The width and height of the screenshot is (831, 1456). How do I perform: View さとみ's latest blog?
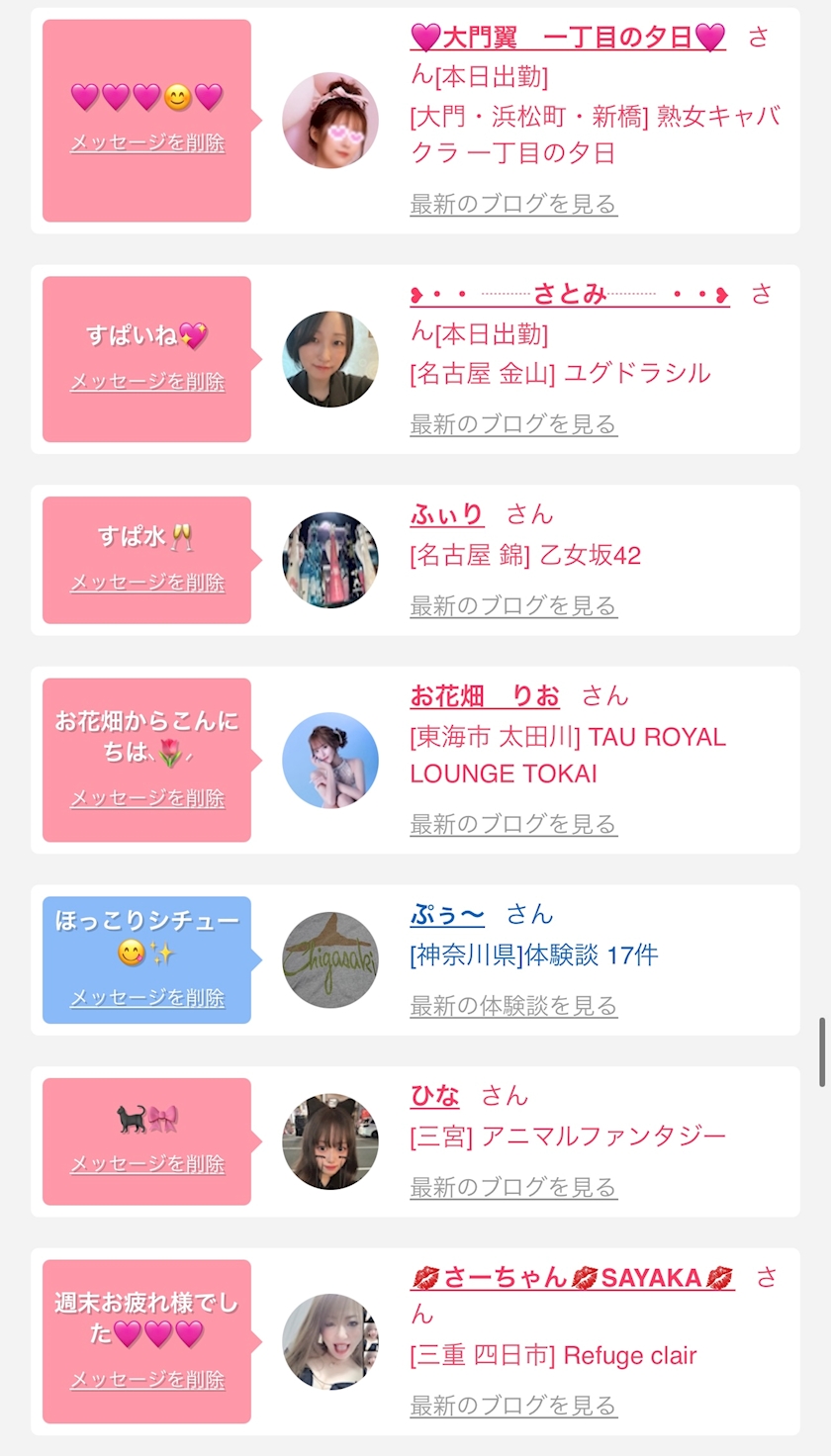[x=513, y=424]
